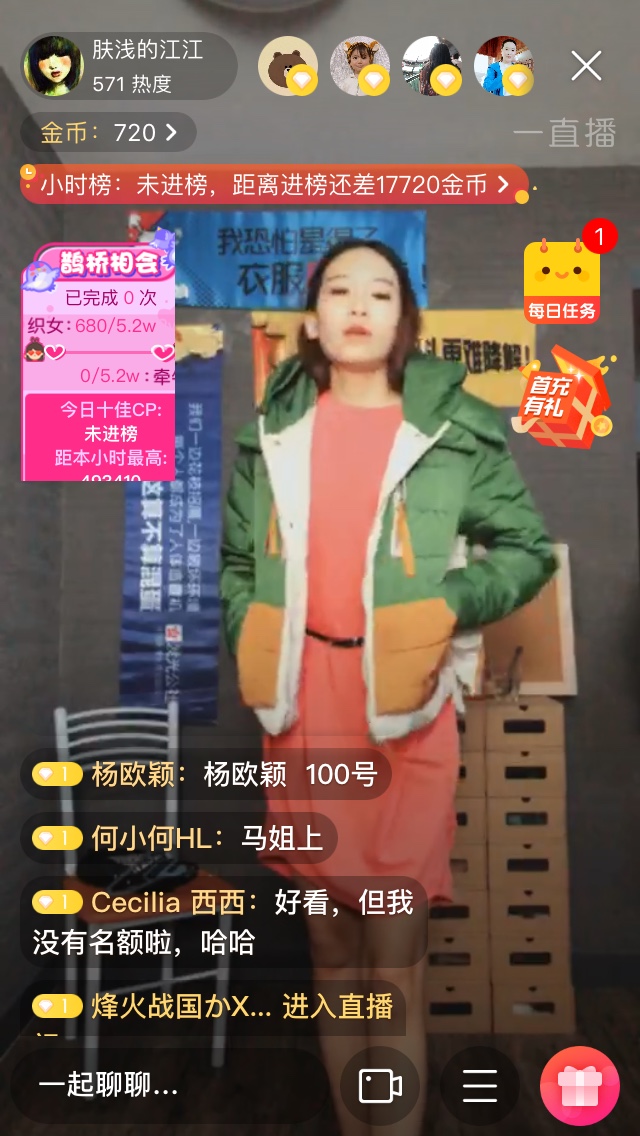The image size is (640, 1136).
Task: Close the live stream
Action: (x=586, y=66)
